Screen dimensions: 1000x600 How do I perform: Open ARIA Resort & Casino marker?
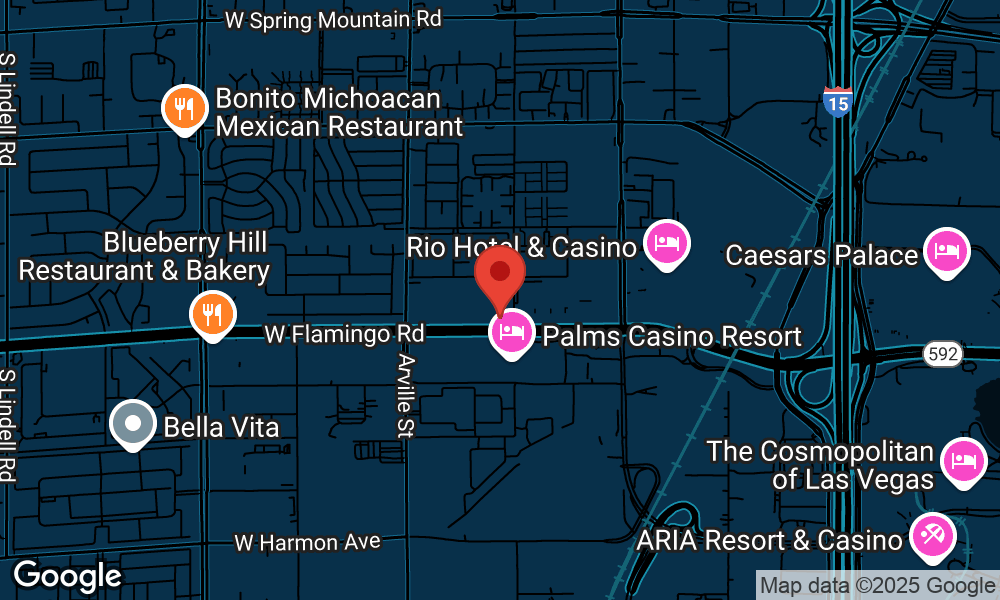pos(934,535)
